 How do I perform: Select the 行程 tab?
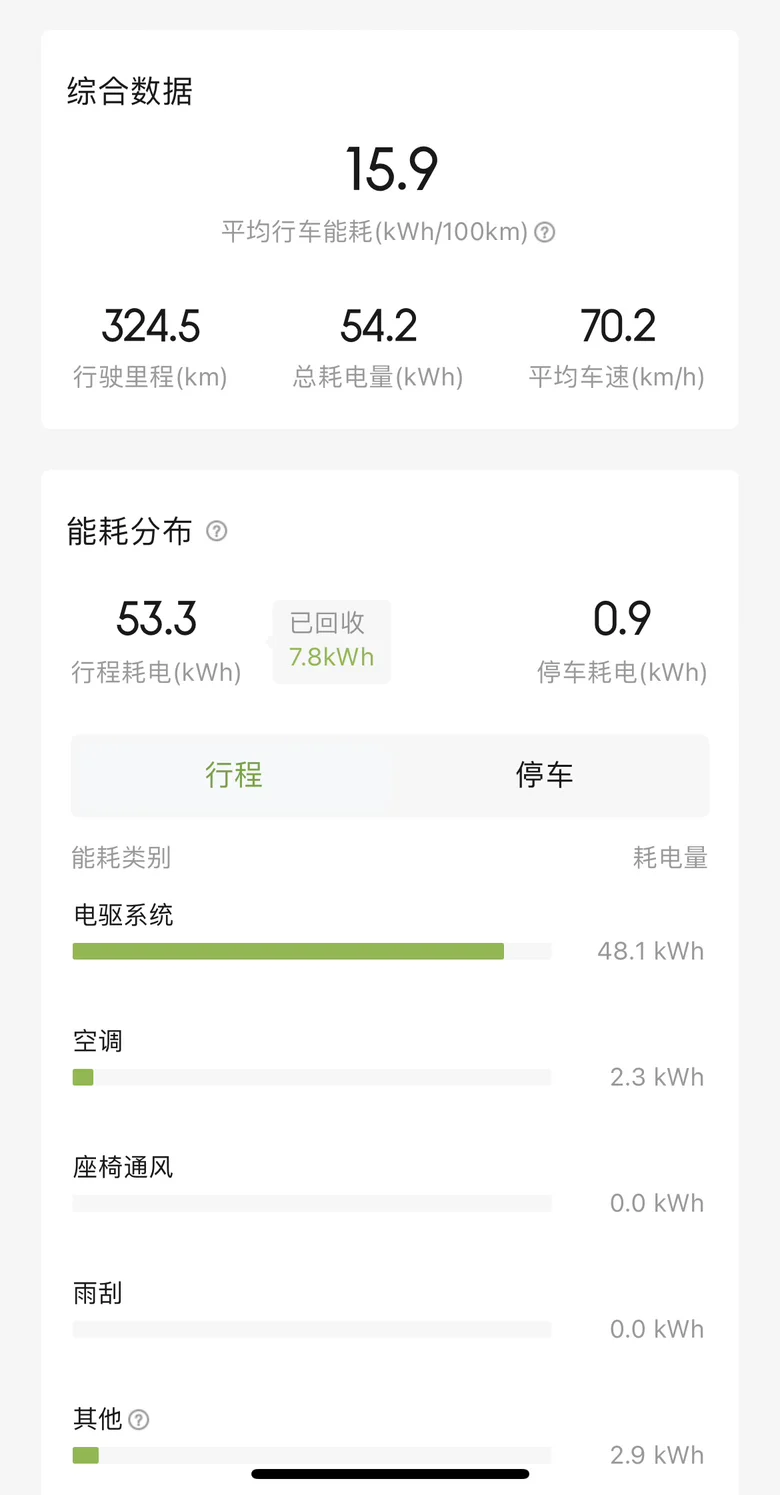[234, 775]
